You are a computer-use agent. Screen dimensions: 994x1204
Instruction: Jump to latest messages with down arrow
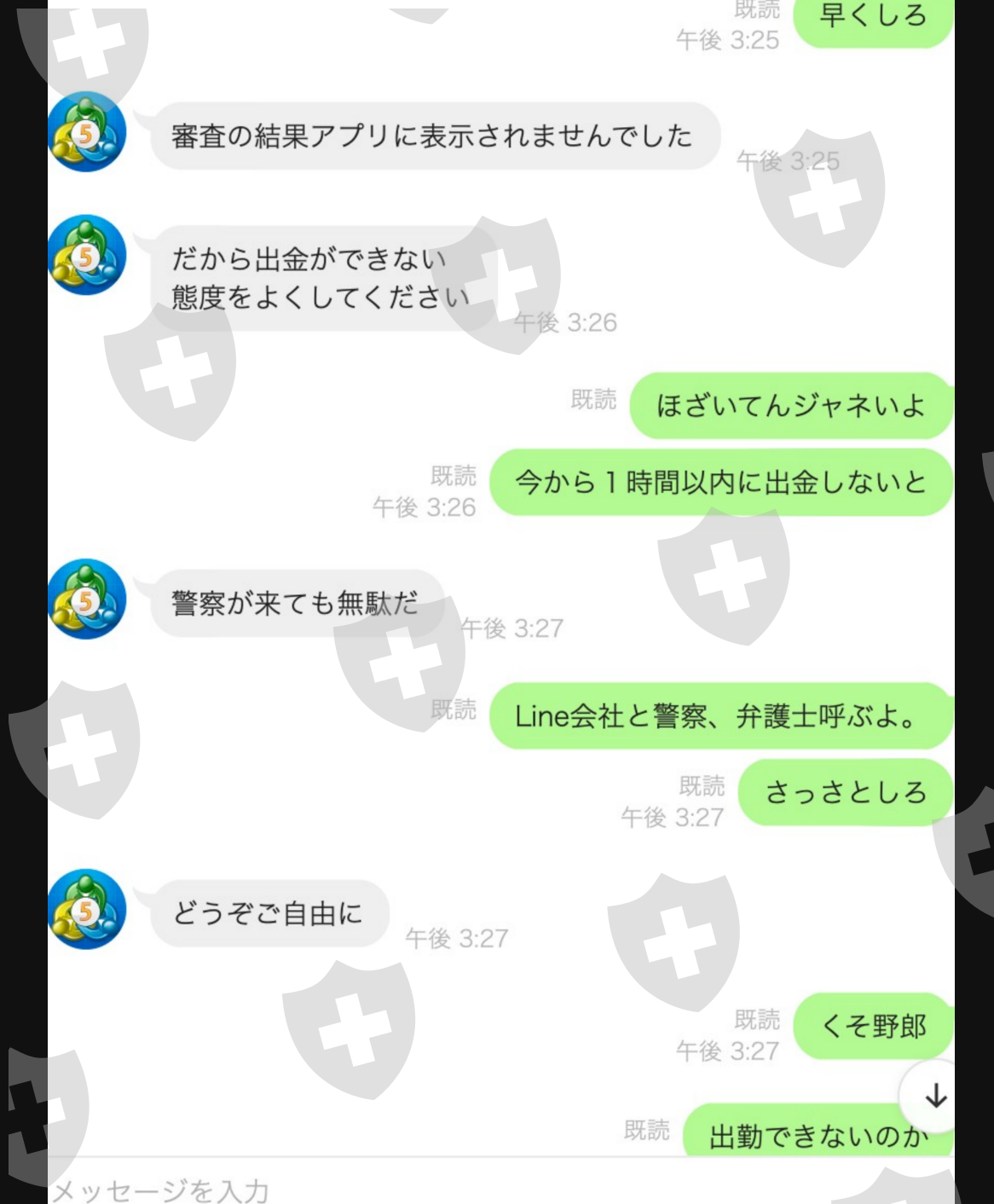point(933,1096)
